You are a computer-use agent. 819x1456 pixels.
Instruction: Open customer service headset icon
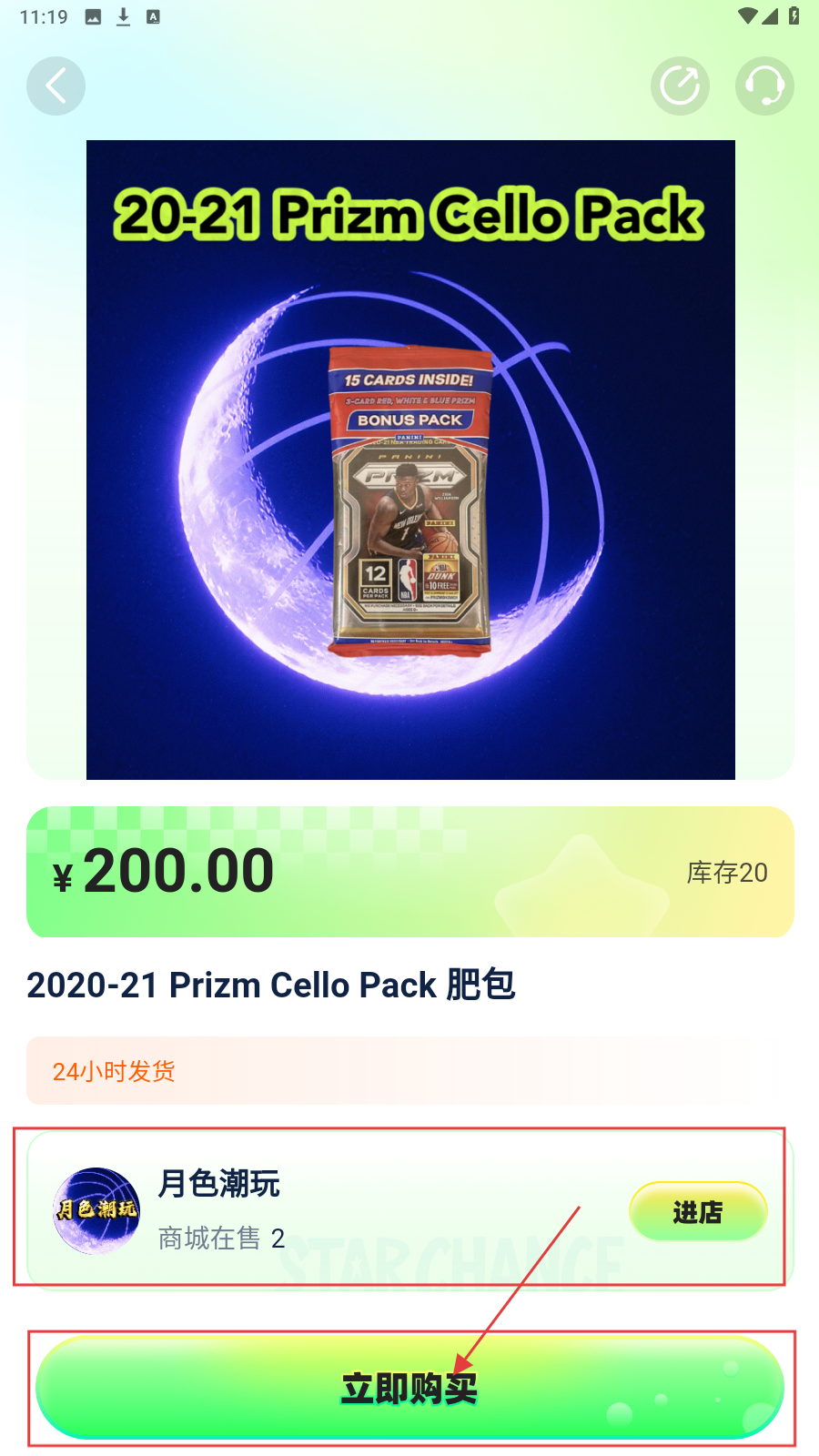pyautogui.click(x=764, y=86)
